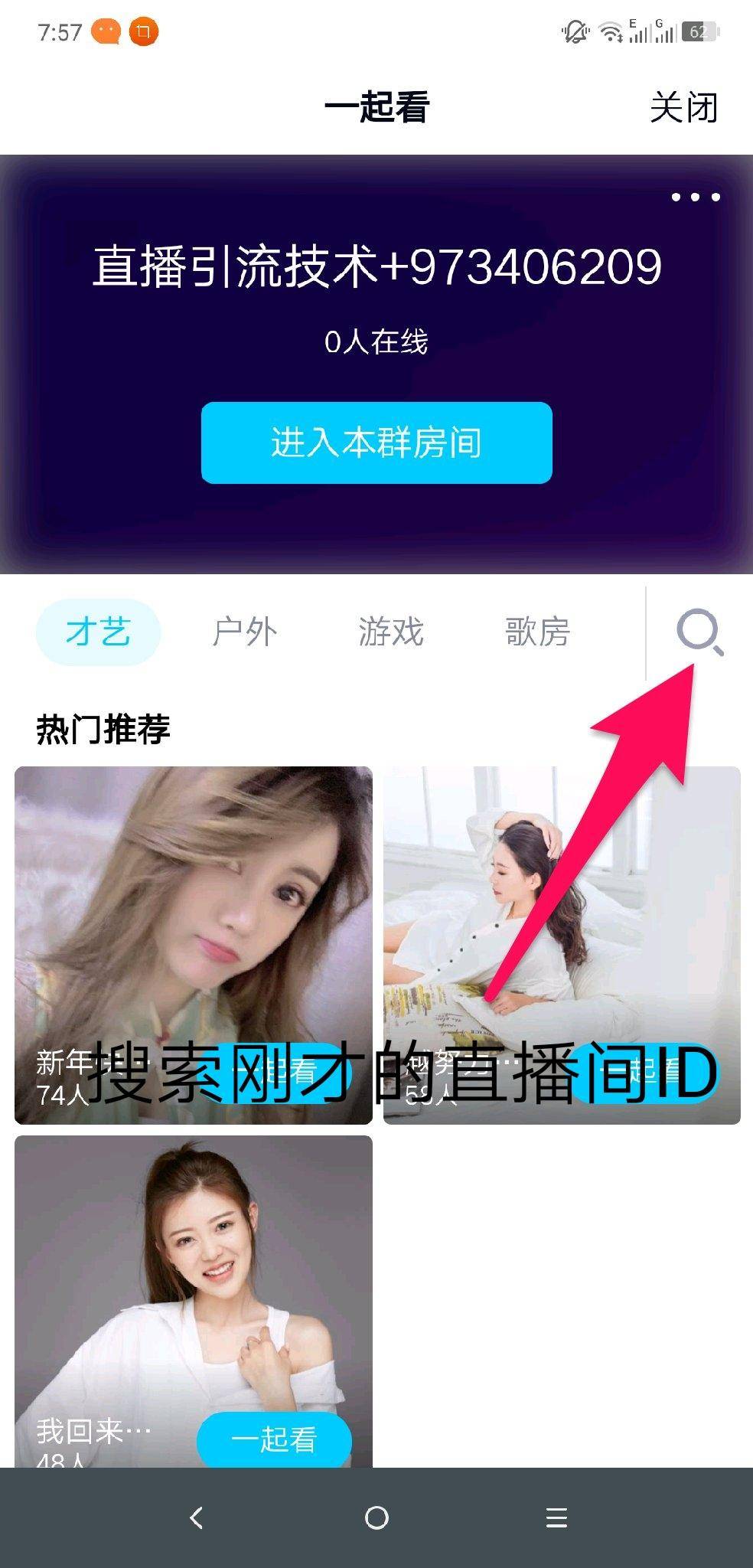Switch to the 户外 tab
Screen dimensions: 753x1568
pos(245,632)
